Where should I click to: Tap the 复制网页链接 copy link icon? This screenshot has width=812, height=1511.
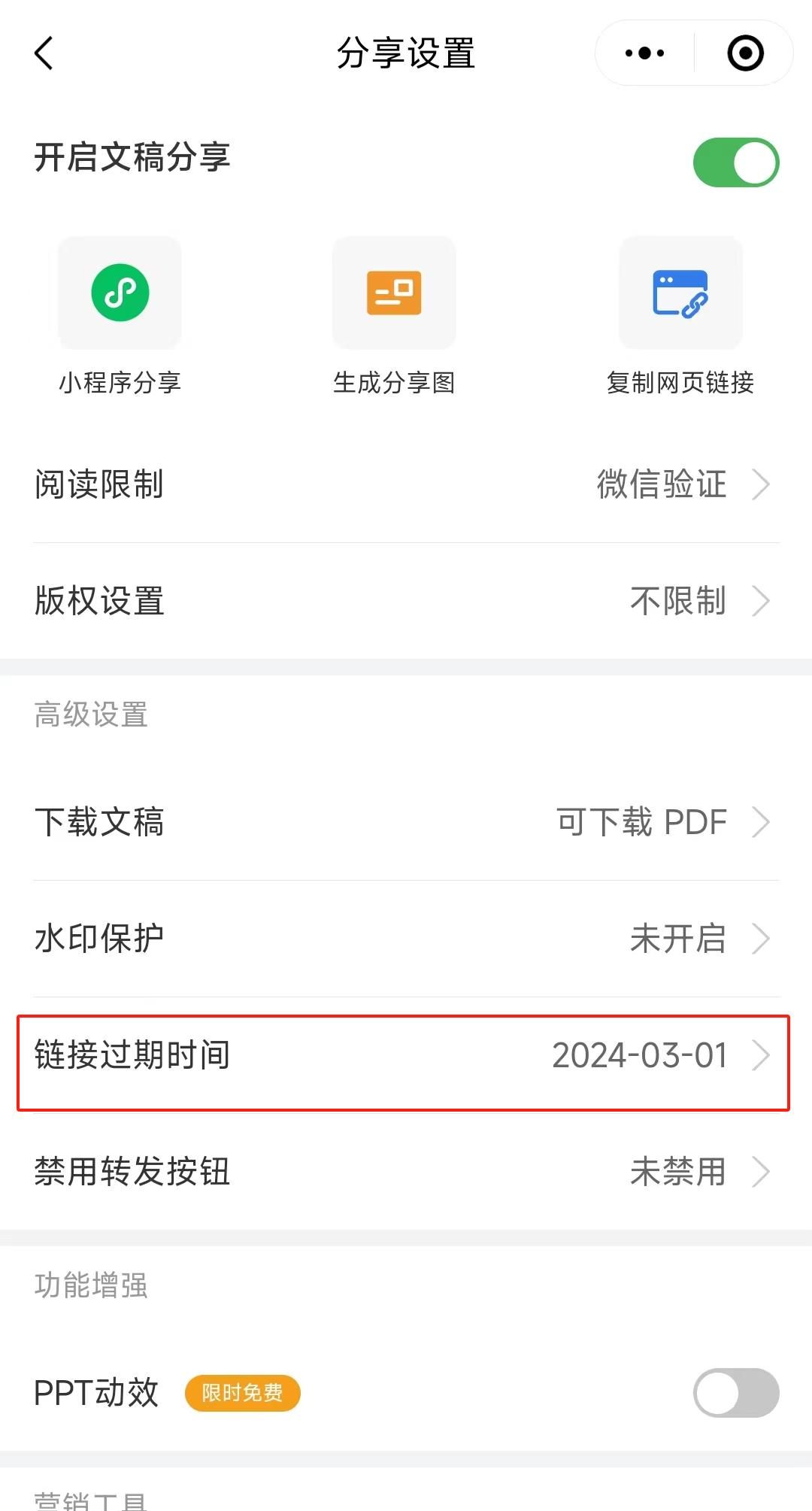679,293
